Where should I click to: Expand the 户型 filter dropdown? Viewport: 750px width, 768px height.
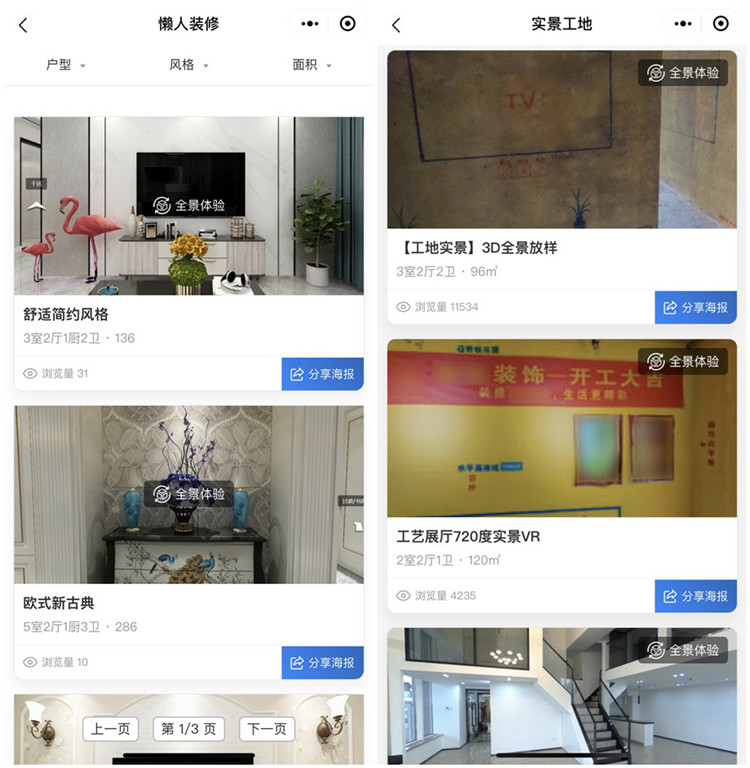pyautogui.click(x=65, y=65)
